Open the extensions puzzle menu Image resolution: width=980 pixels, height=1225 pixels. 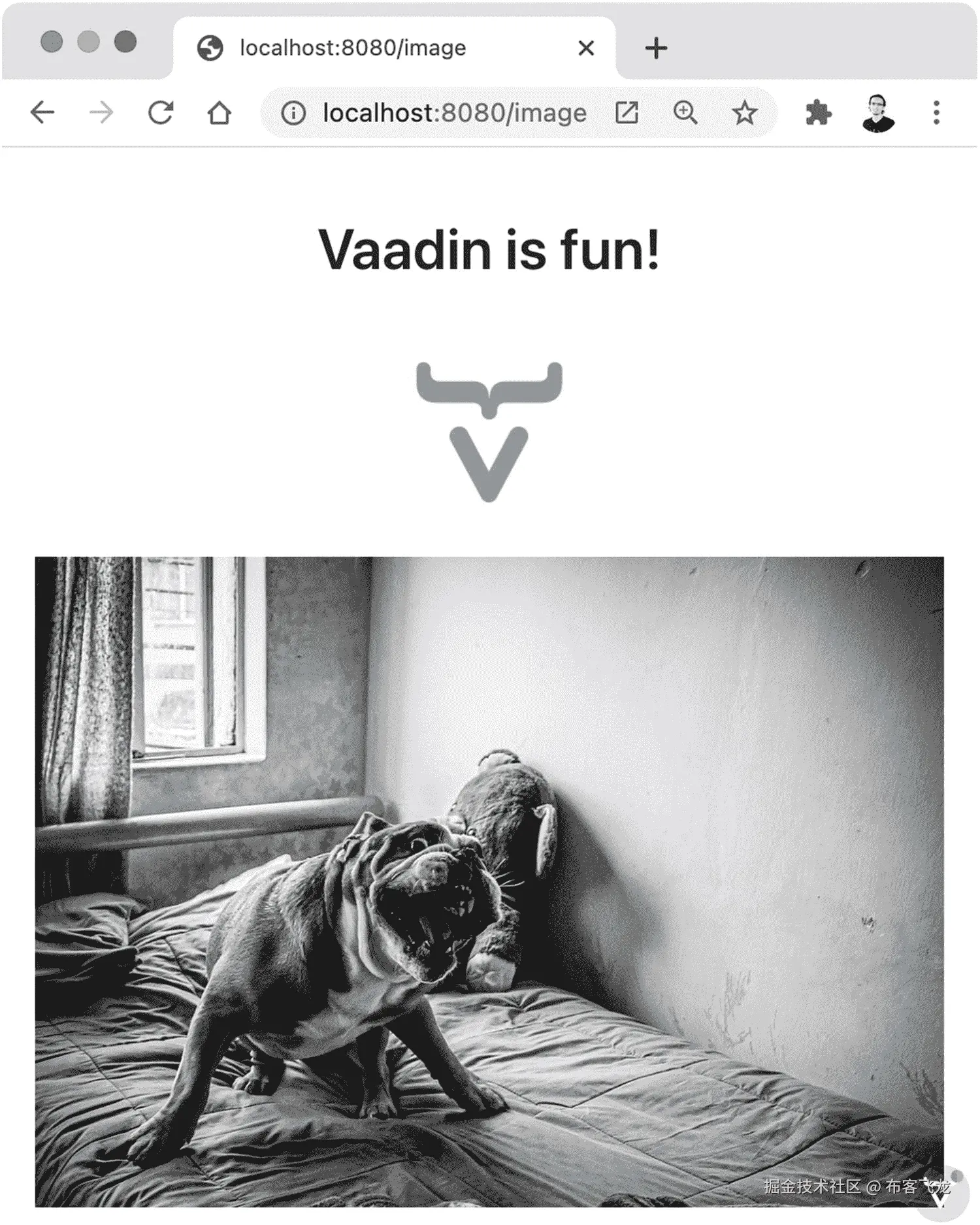tap(818, 113)
